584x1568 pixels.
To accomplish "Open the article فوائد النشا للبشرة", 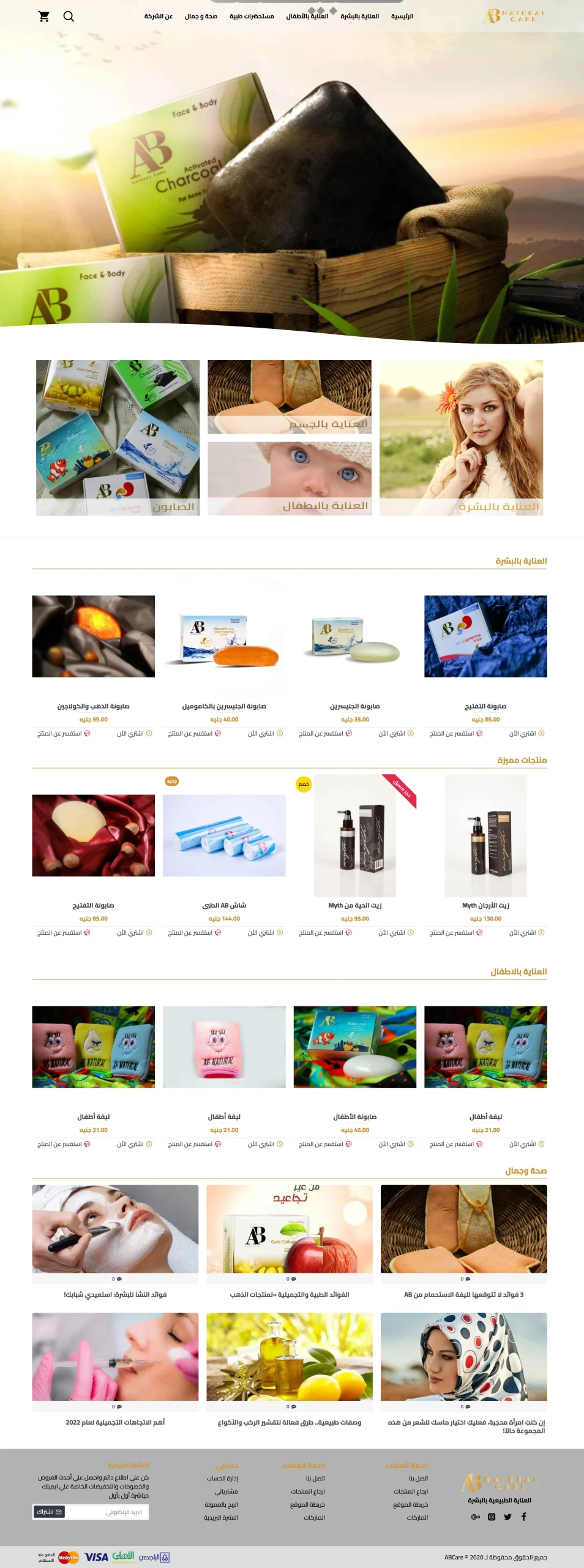I will coord(115,1295).
